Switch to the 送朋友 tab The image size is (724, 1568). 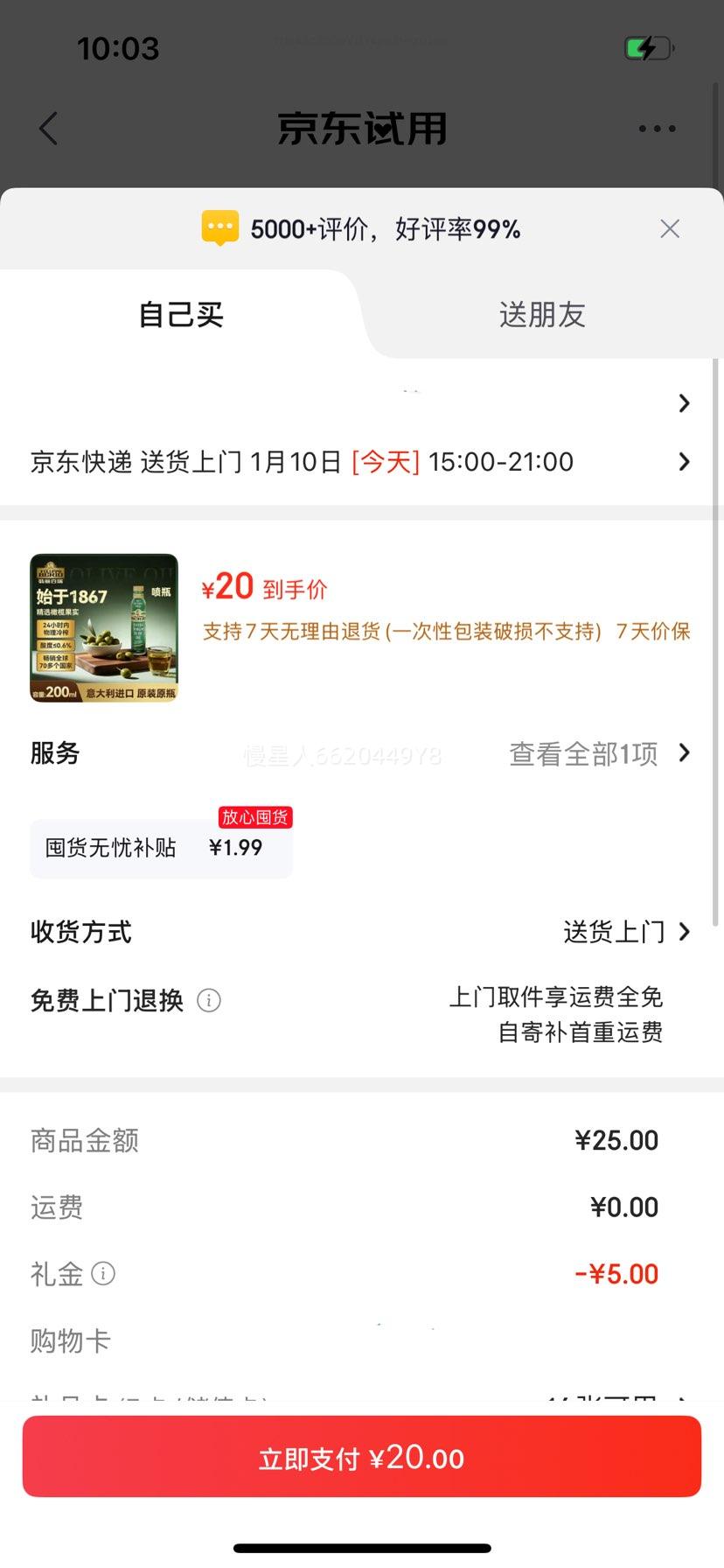click(x=542, y=314)
